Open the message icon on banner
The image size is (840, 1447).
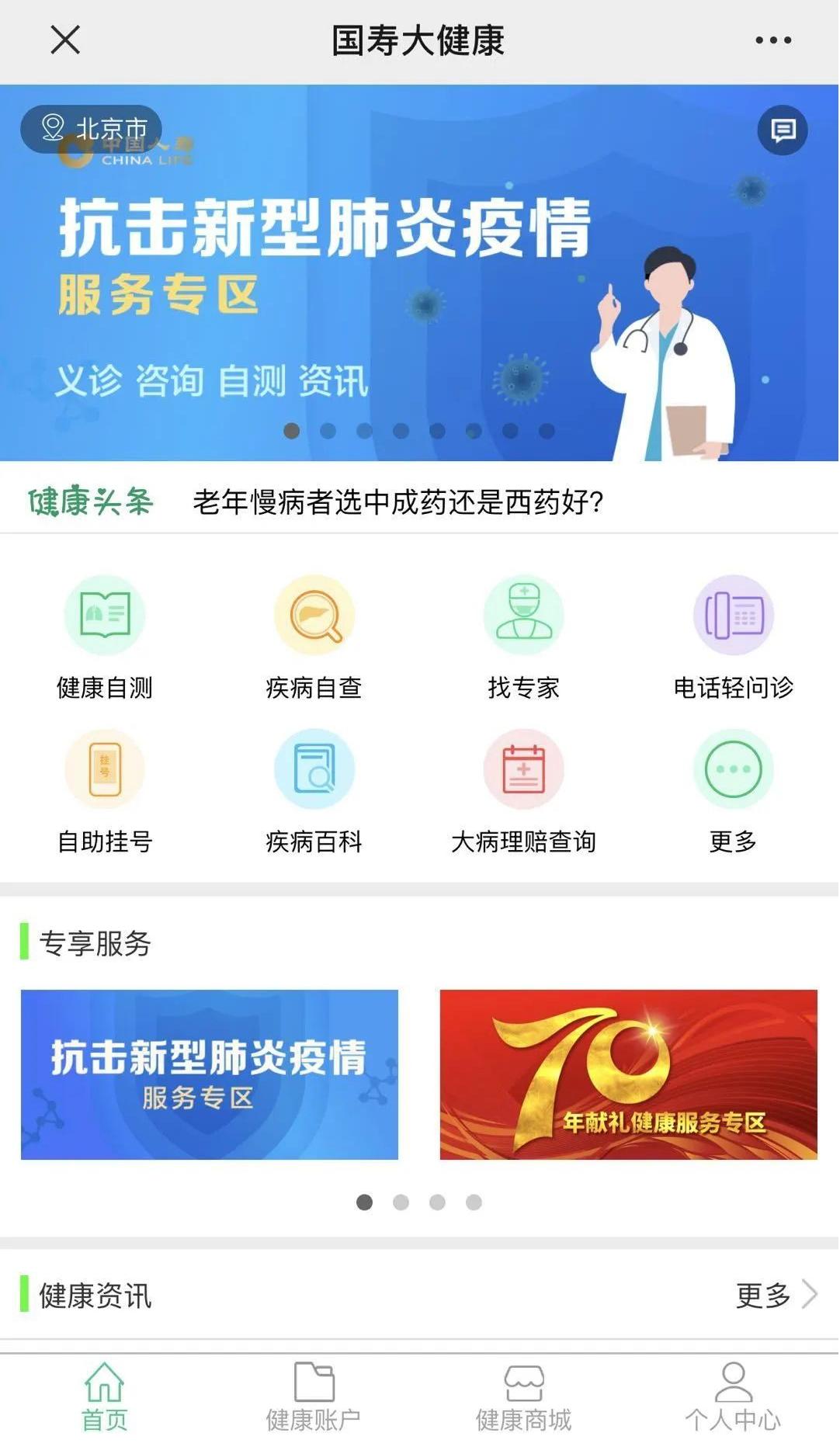(783, 130)
